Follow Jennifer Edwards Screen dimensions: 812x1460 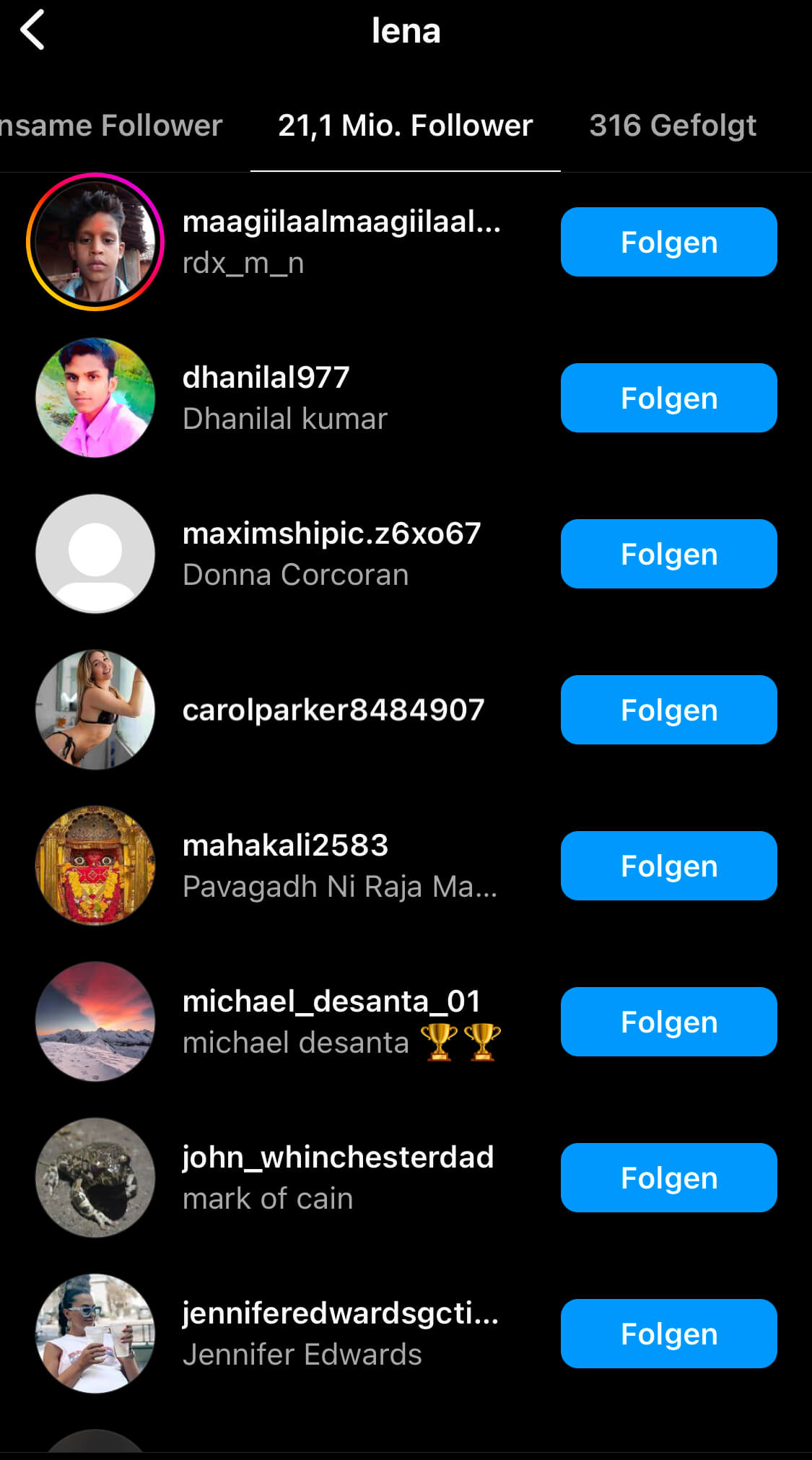click(668, 1334)
